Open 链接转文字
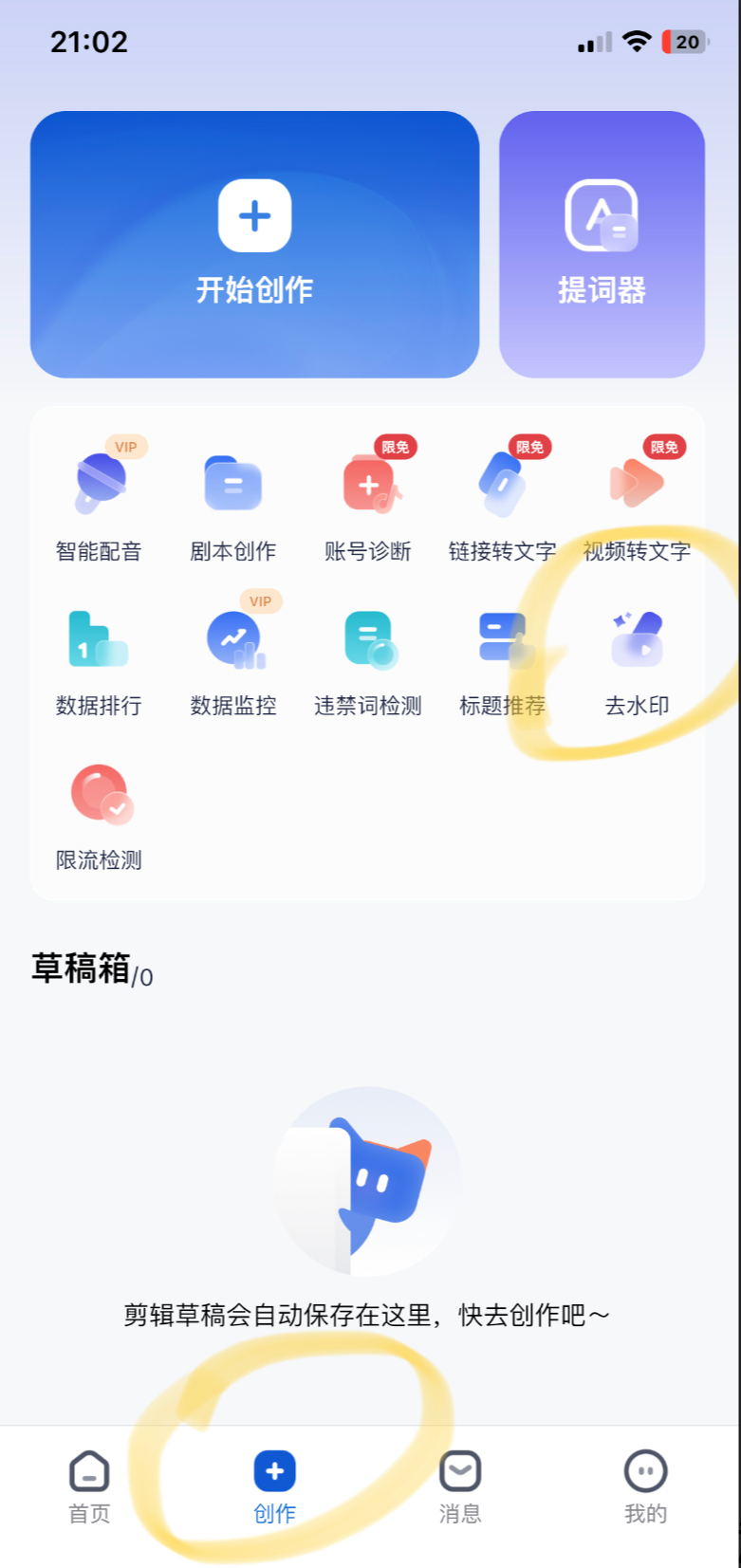The width and height of the screenshot is (741, 1568). [x=502, y=505]
